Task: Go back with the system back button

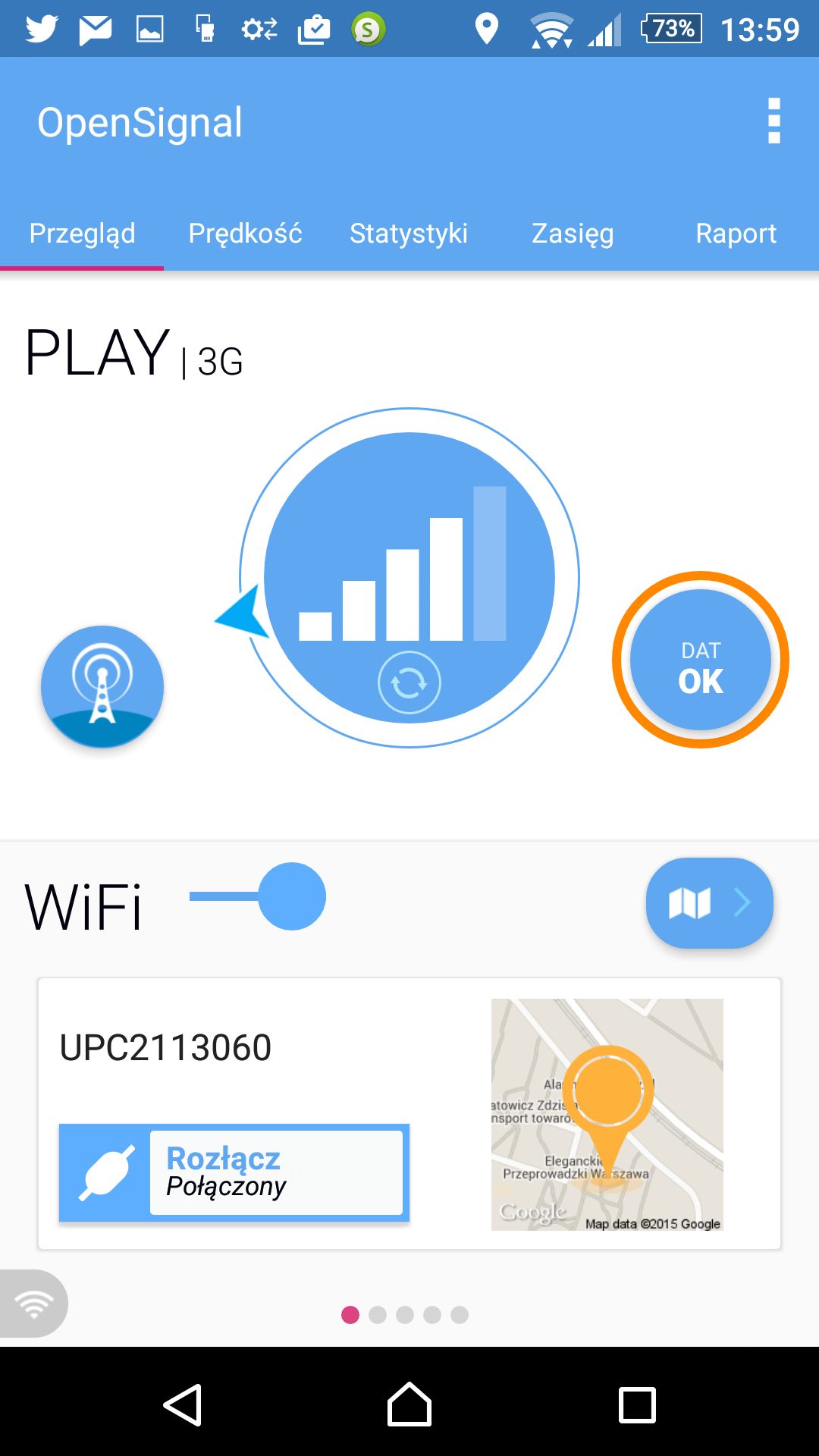Action: tap(183, 1404)
